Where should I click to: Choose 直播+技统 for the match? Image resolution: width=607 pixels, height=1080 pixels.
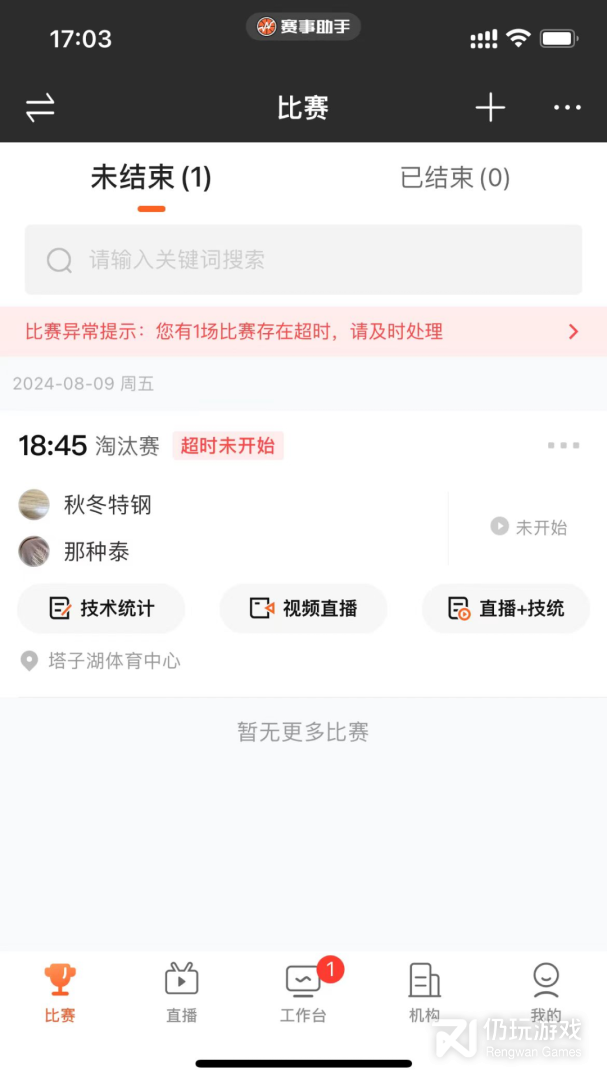point(506,608)
